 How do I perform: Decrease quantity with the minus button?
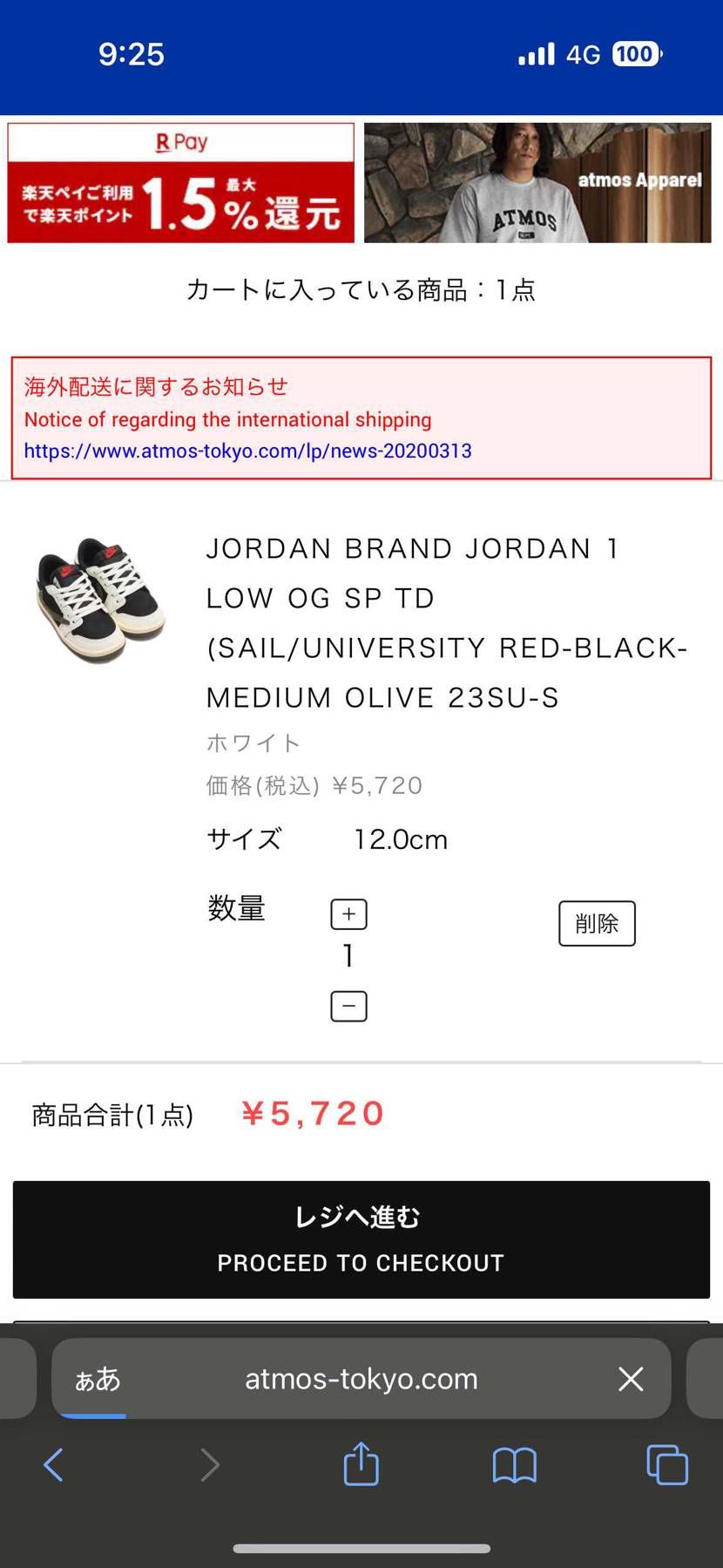(348, 1007)
